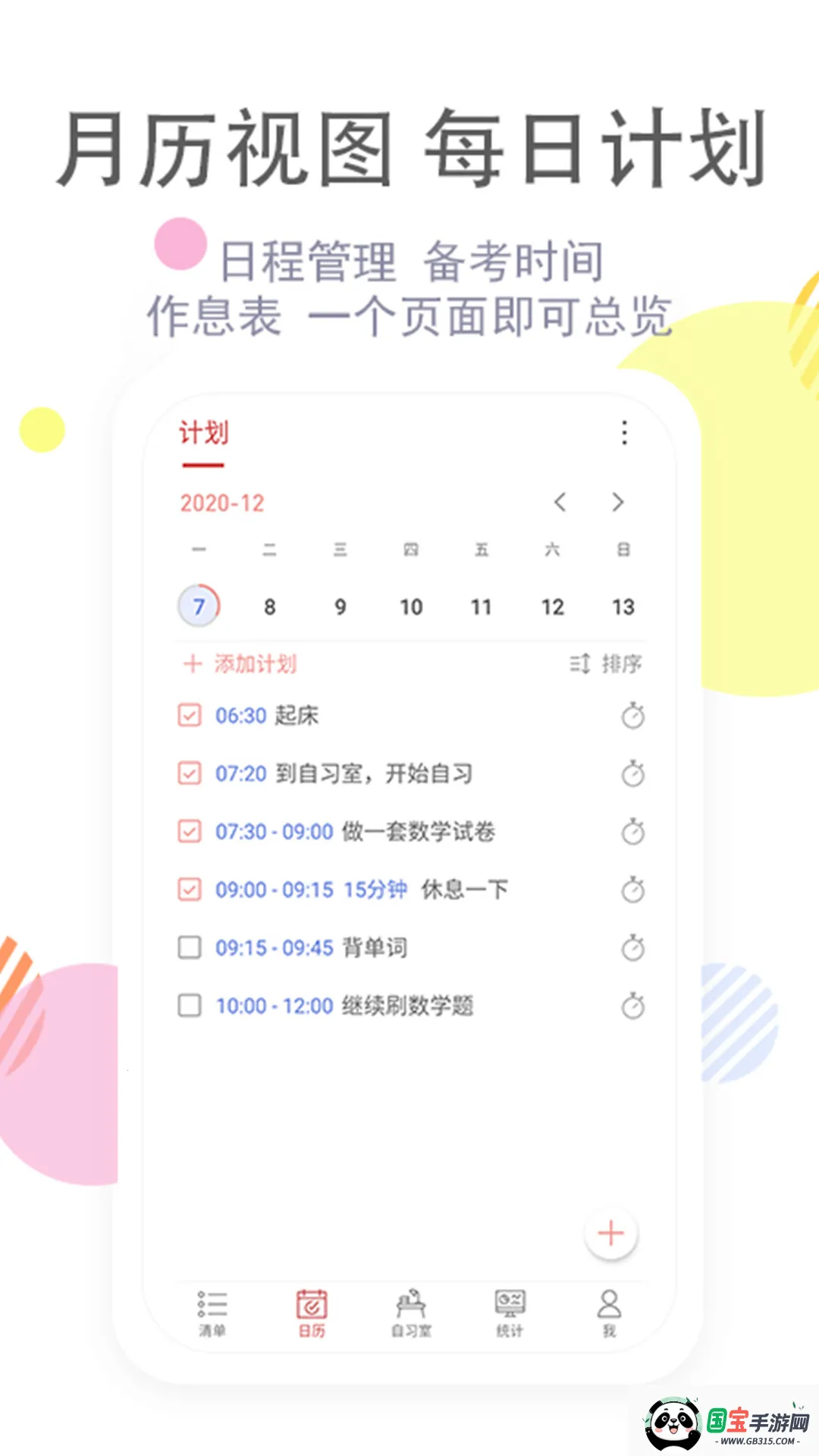Select the circled date 7
The width and height of the screenshot is (819, 1456).
pos(199,604)
